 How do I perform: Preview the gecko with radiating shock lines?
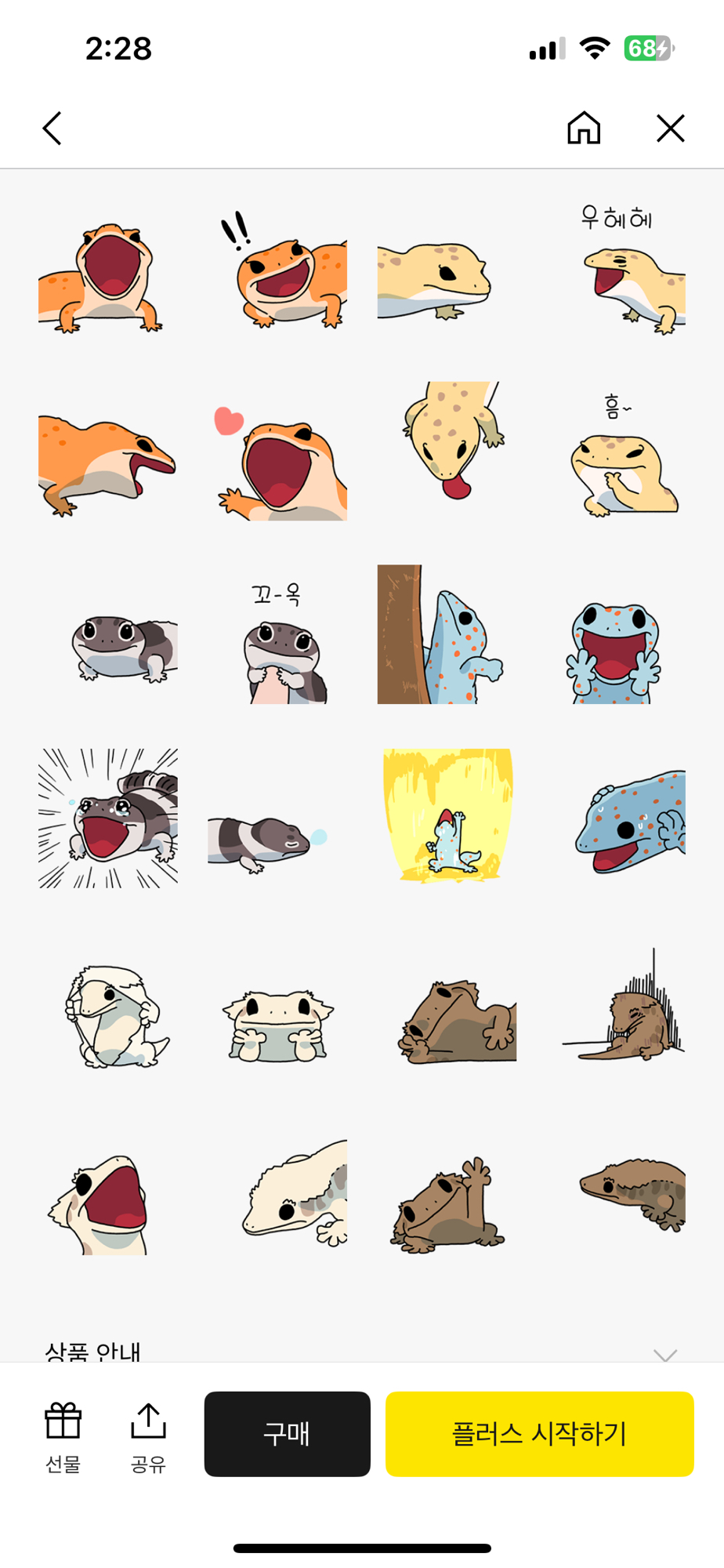108,818
